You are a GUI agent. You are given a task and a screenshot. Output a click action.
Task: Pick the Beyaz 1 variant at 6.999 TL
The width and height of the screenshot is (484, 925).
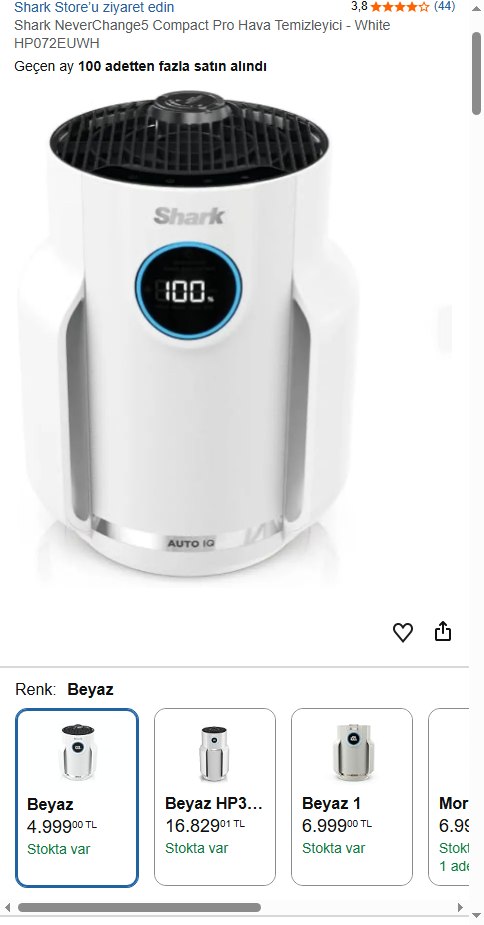352,797
